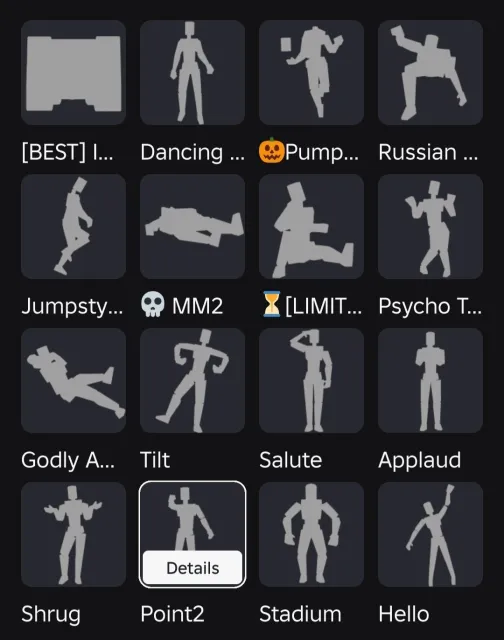Select the hourglass [LIMIT emote
The height and width of the screenshot is (640, 504).
coord(311,227)
